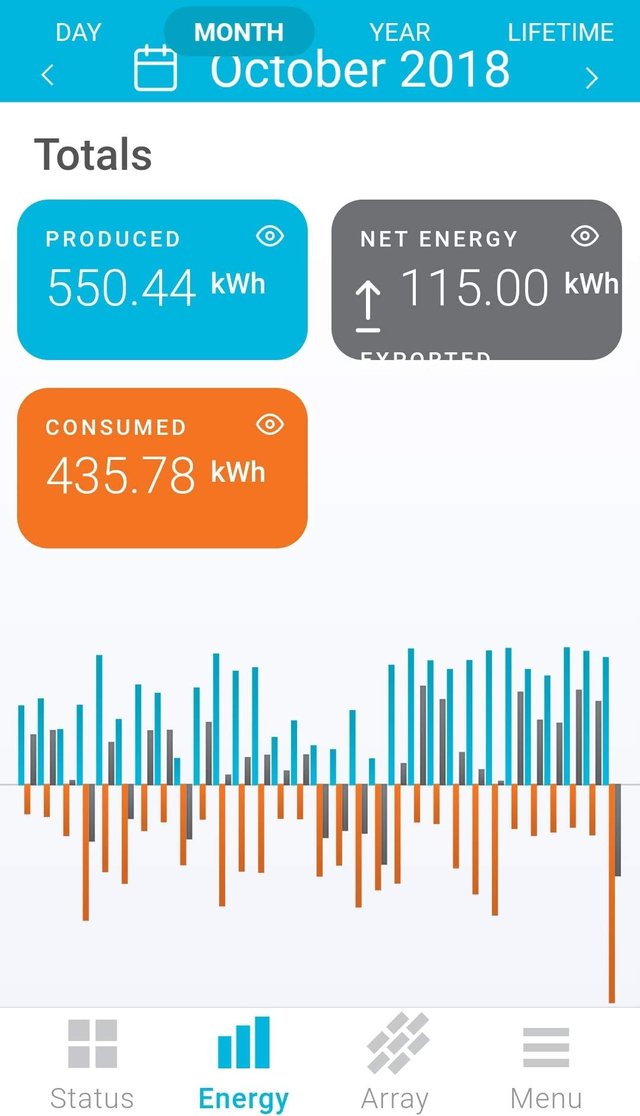Open the calendar date picker
The height and width of the screenshot is (1116, 640).
pos(155,68)
